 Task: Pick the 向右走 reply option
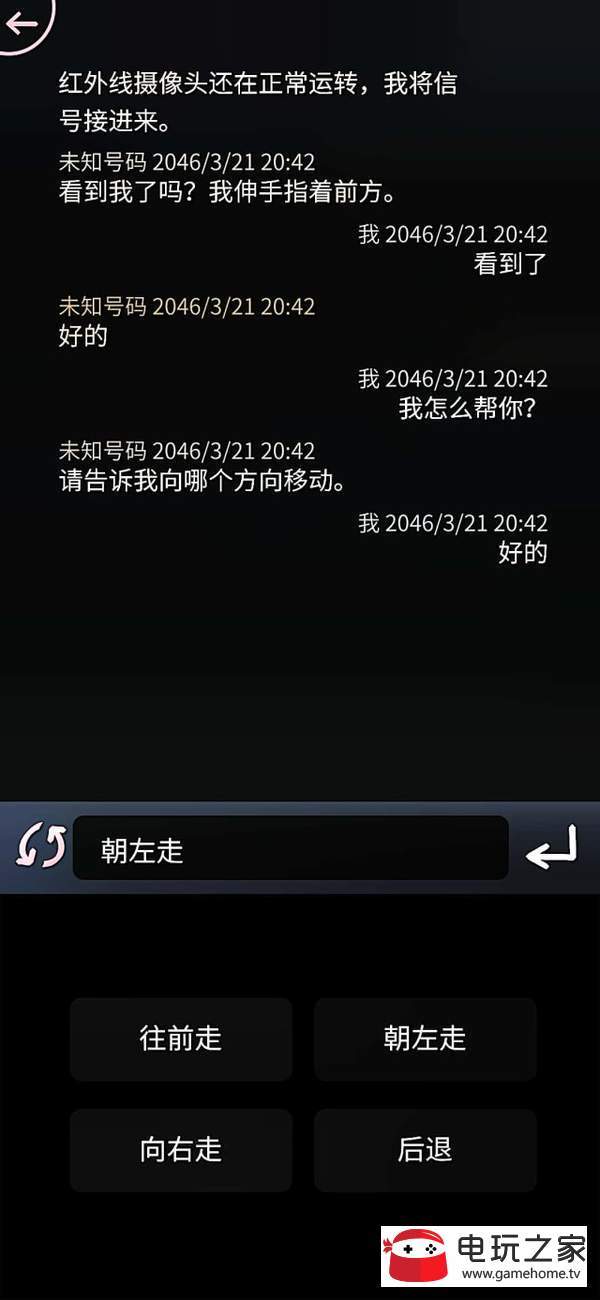pyautogui.click(x=181, y=1150)
